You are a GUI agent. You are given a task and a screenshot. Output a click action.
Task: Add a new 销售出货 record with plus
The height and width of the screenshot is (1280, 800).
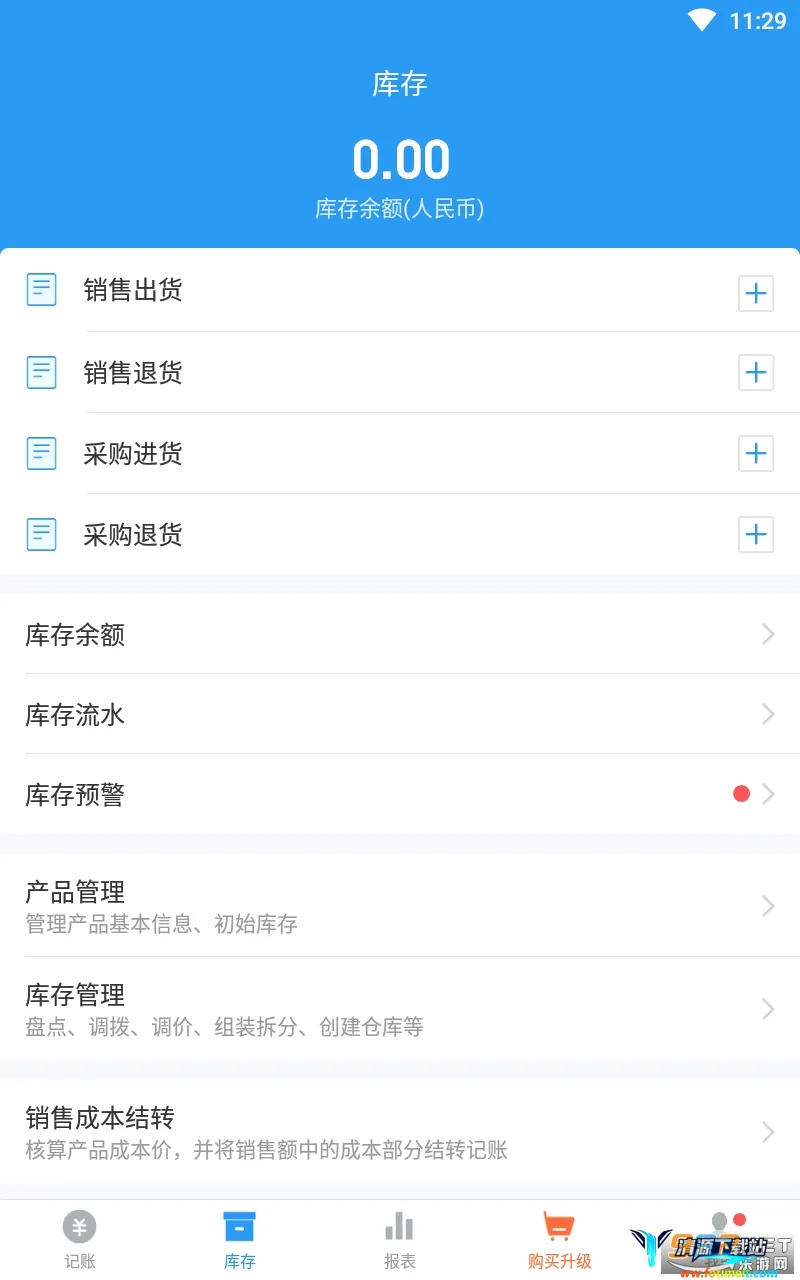point(756,293)
